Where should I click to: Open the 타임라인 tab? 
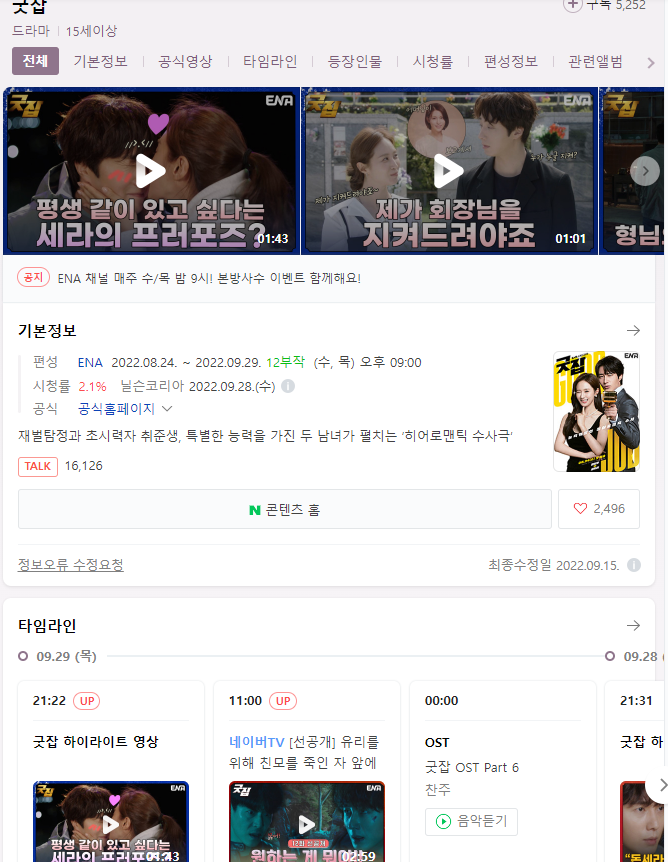[x=270, y=61]
